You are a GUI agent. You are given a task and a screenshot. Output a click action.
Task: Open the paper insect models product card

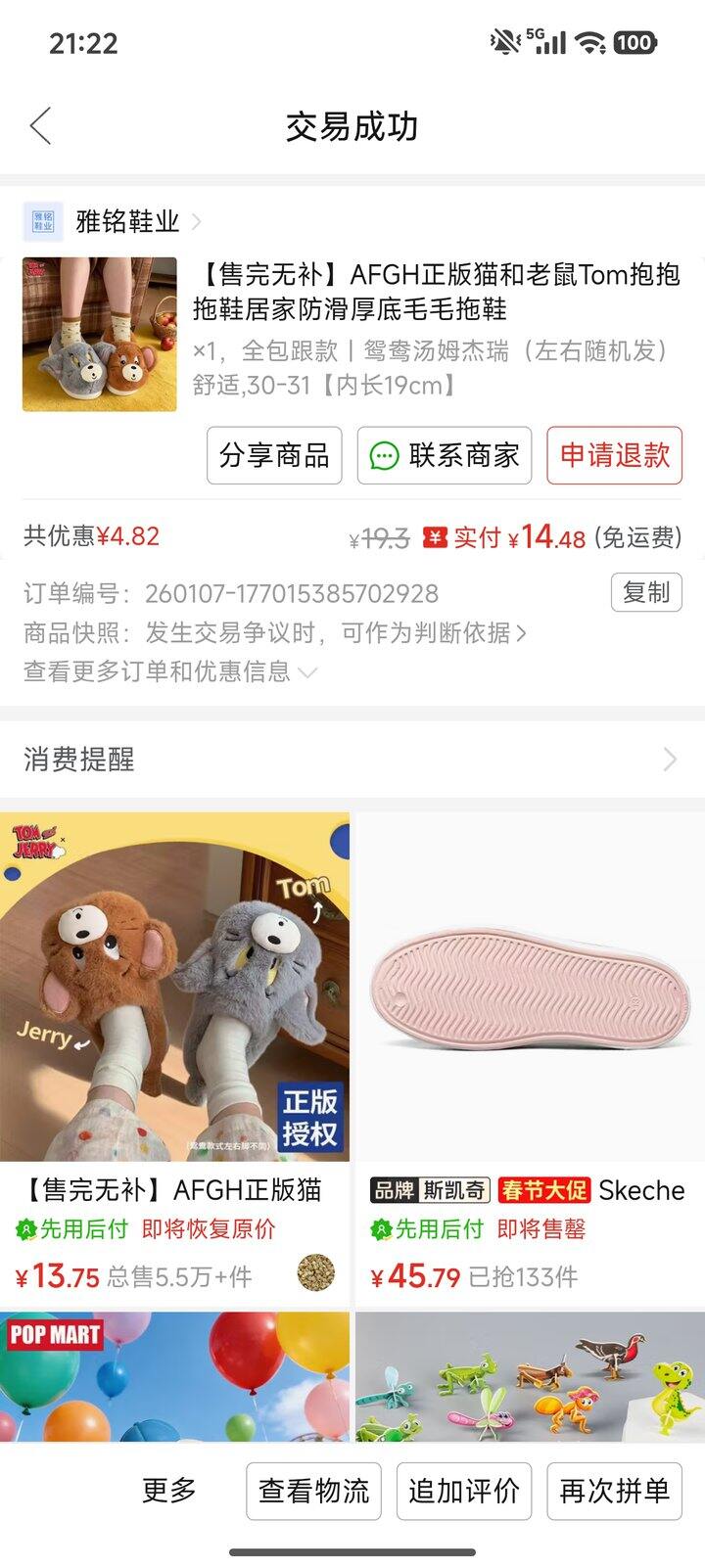click(x=529, y=1376)
